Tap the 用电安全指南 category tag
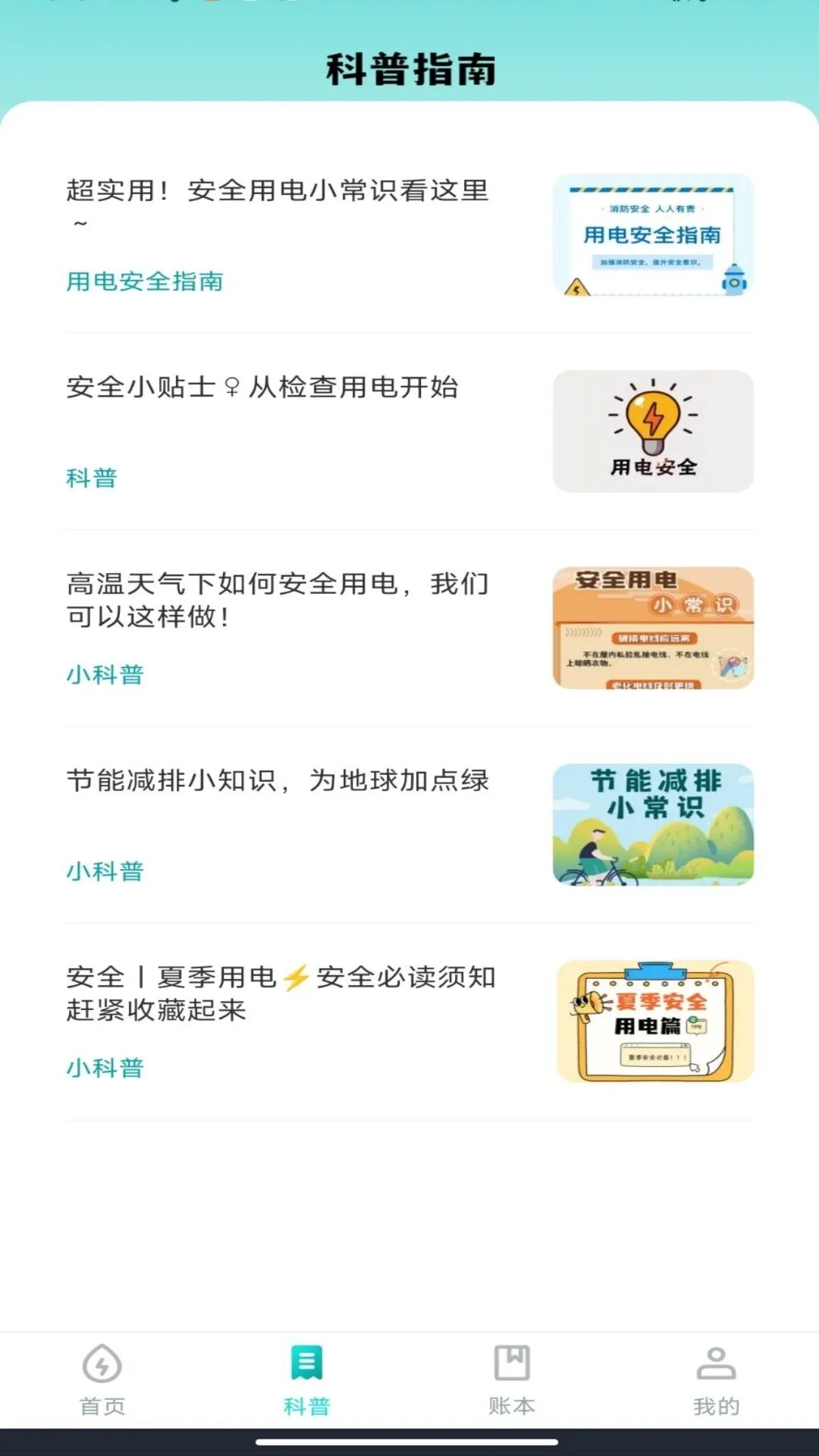The height and width of the screenshot is (1456, 819). [x=145, y=282]
